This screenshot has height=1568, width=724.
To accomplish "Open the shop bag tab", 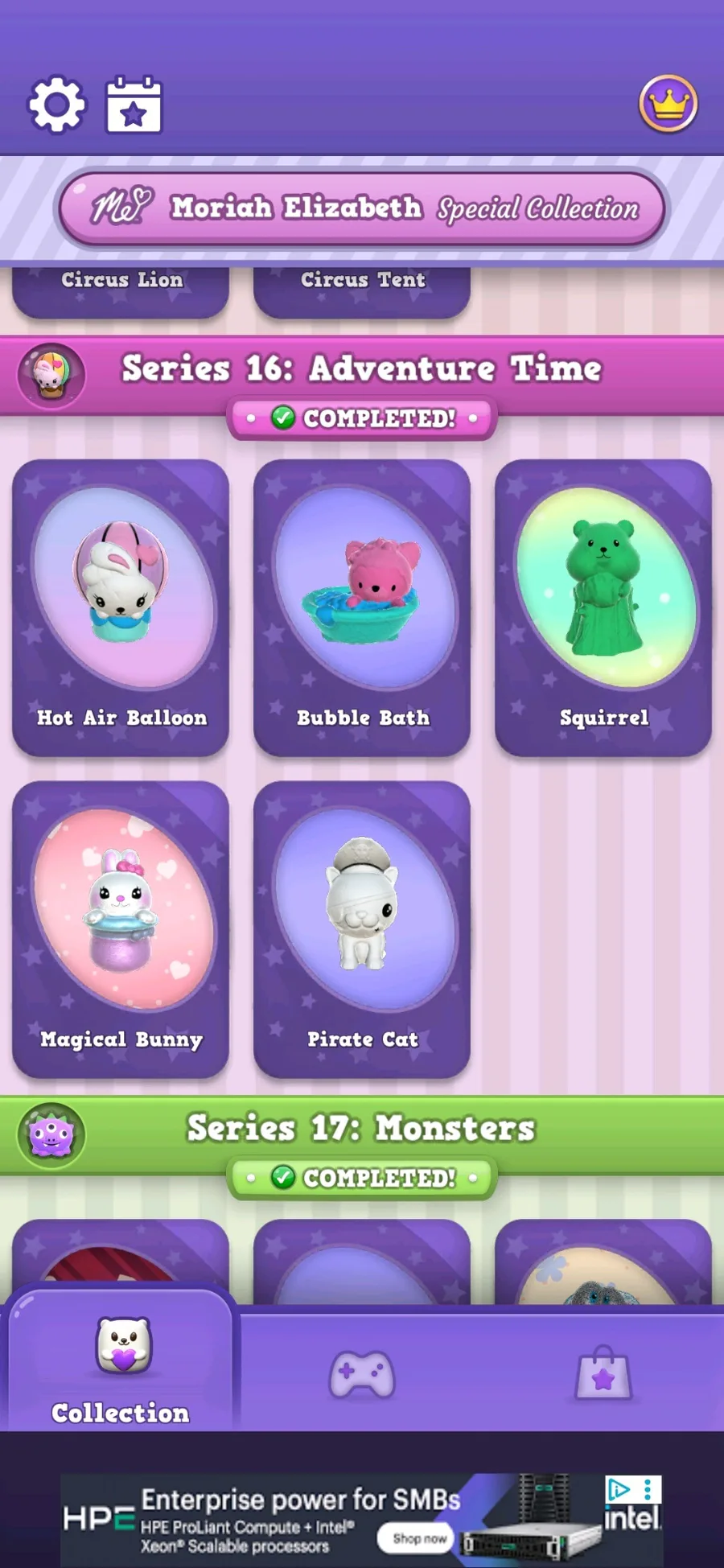I will pyautogui.click(x=603, y=1373).
